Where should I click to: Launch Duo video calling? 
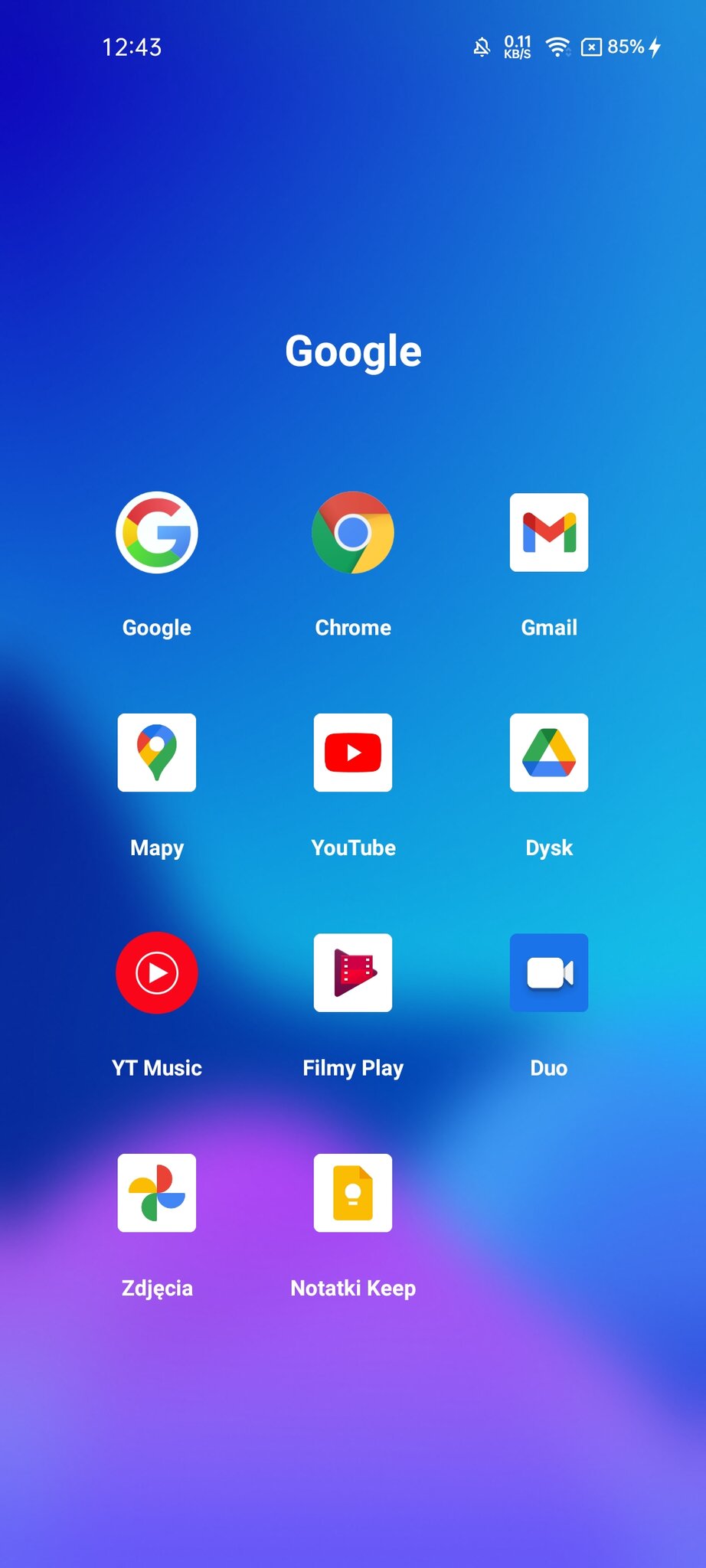point(549,972)
